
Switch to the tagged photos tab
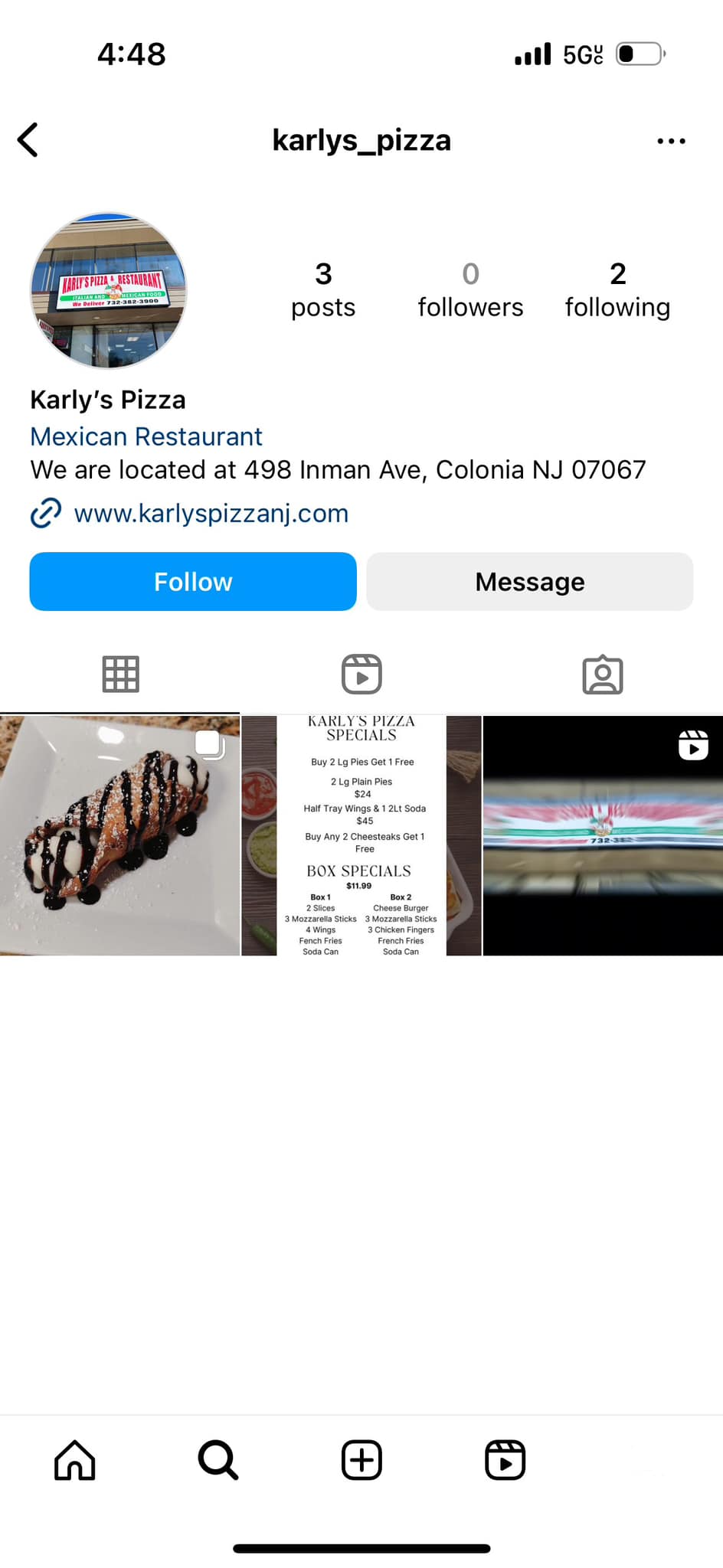[603, 675]
